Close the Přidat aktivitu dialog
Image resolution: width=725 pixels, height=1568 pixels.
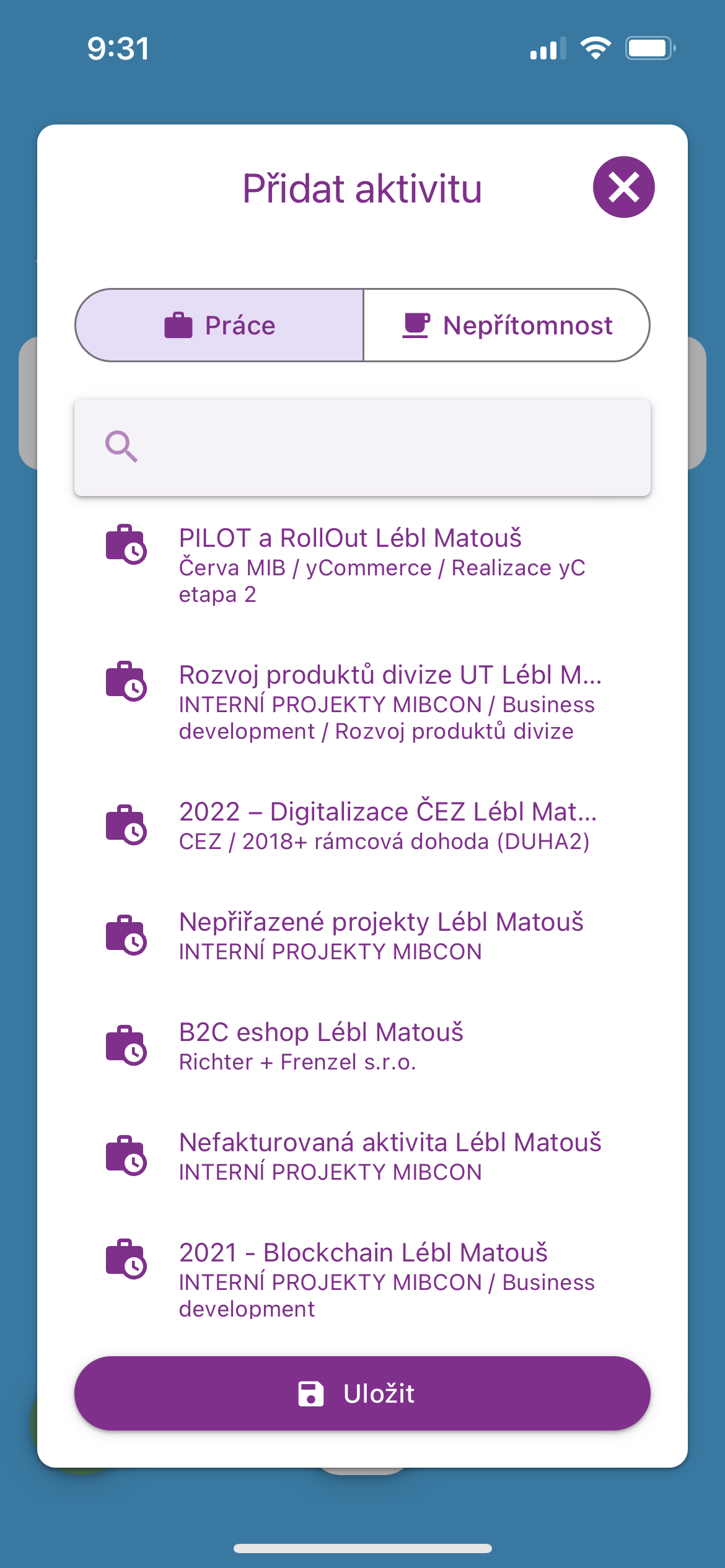[624, 186]
